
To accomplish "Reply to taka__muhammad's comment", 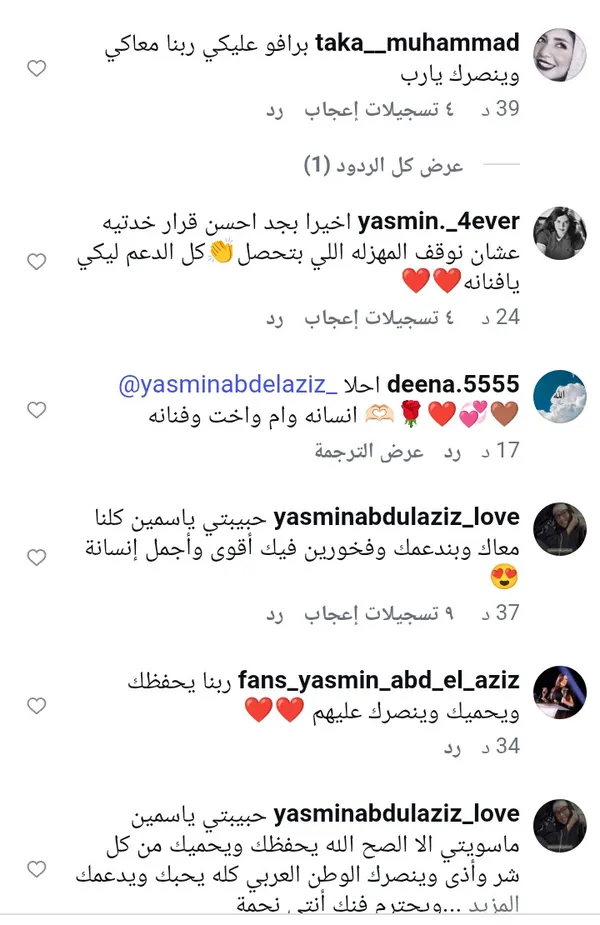I will coord(275,110).
